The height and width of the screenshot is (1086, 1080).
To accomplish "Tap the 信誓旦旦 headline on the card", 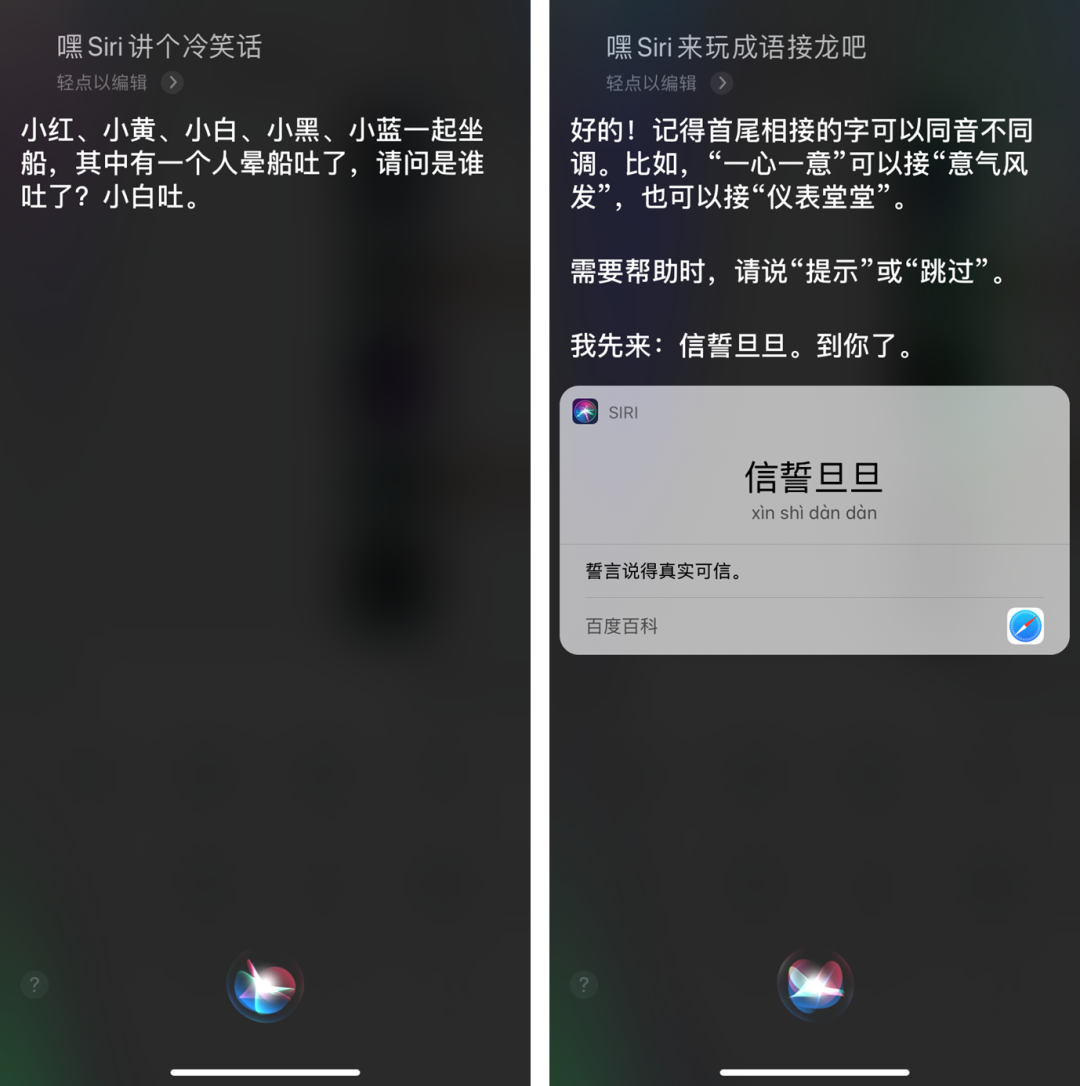I will [x=813, y=477].
